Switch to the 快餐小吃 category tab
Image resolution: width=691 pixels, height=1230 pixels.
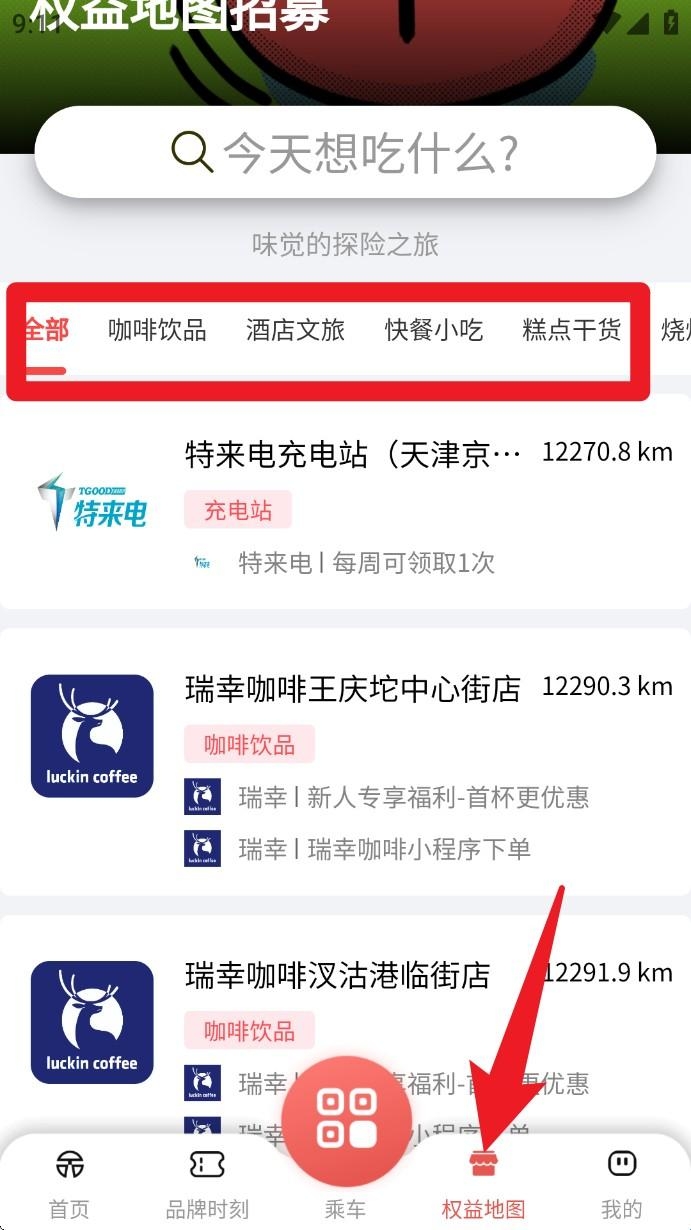pyautogui.click(x=434, y=330)
